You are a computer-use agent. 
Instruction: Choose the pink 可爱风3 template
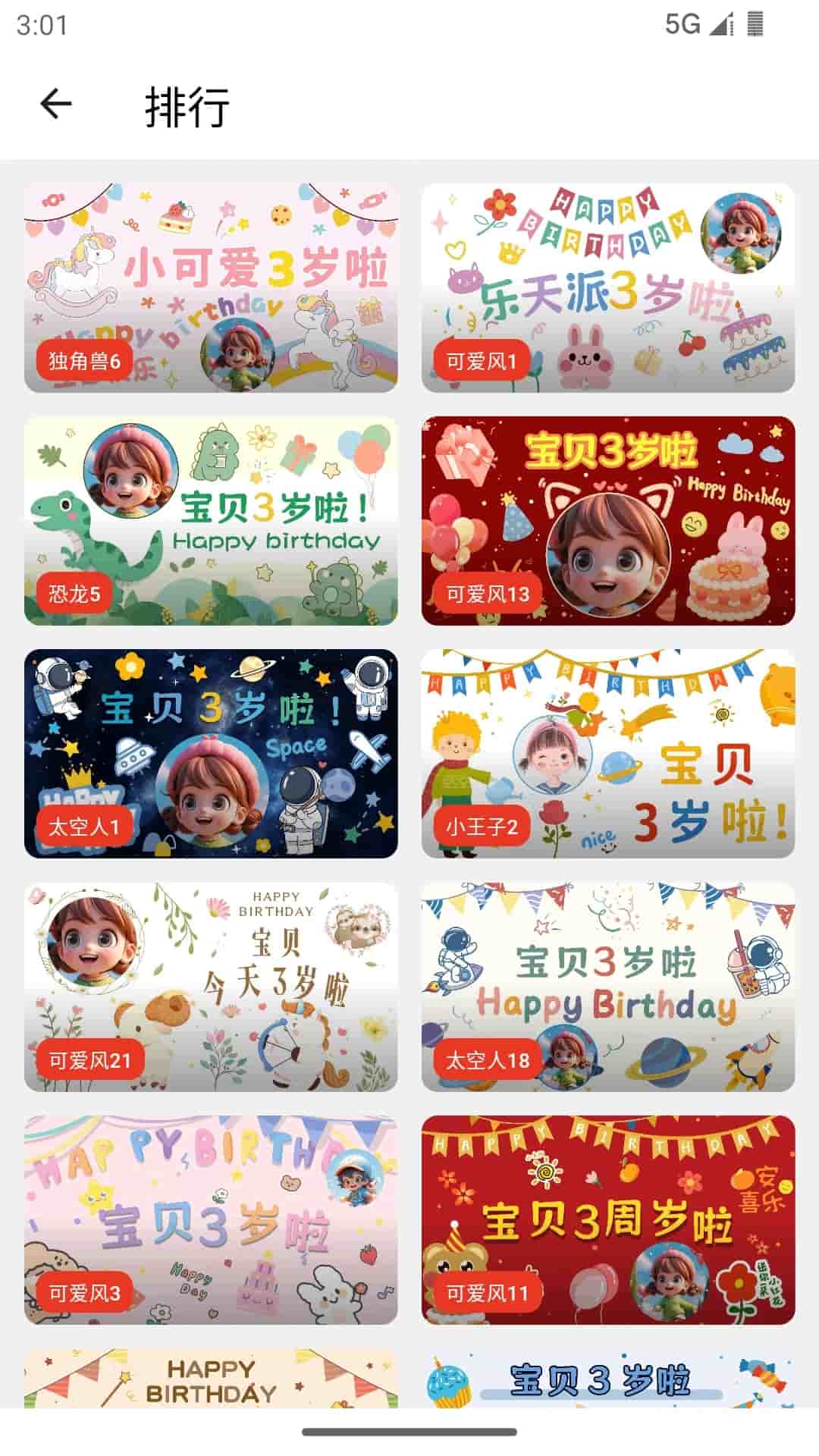[x=211, y=1219]
